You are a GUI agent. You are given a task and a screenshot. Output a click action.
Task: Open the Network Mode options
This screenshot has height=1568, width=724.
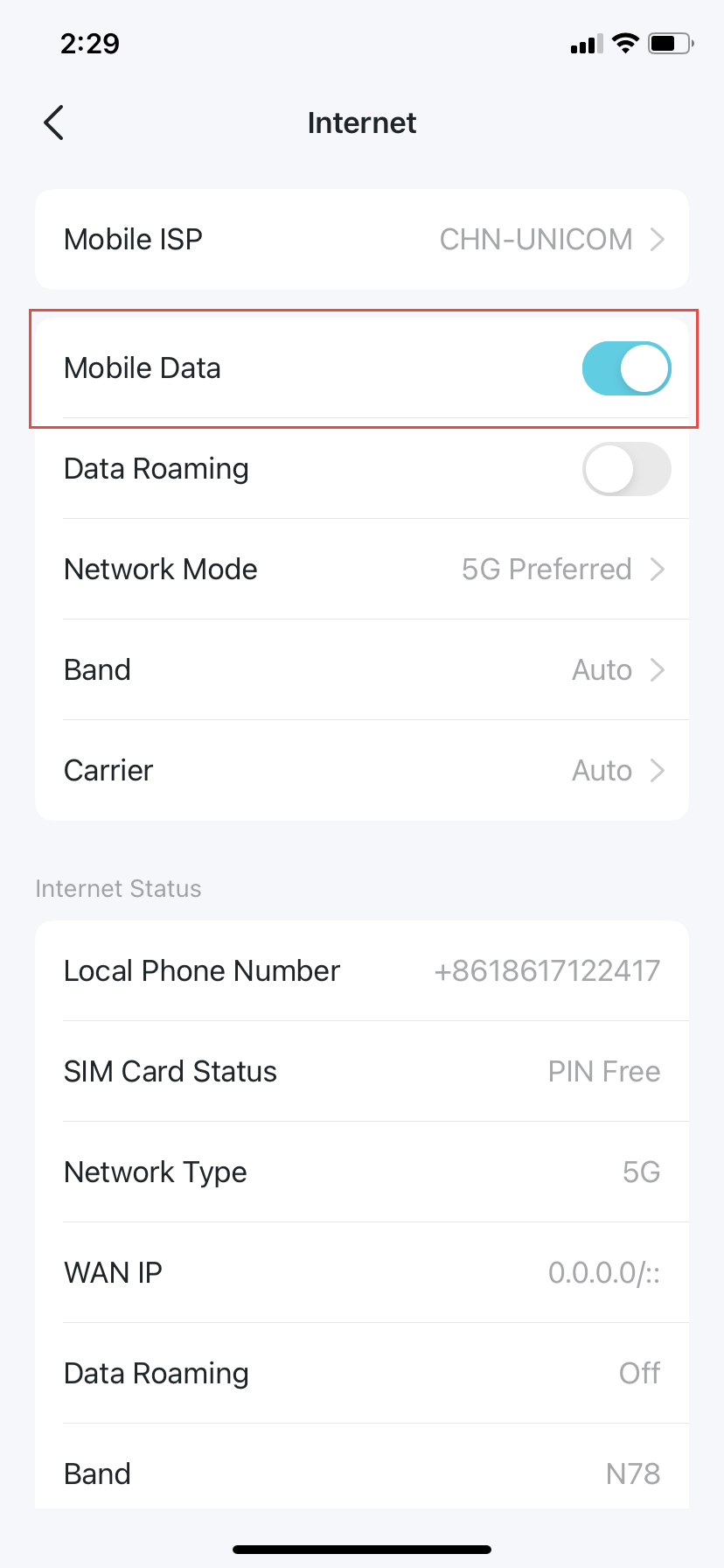click(362, 569)
